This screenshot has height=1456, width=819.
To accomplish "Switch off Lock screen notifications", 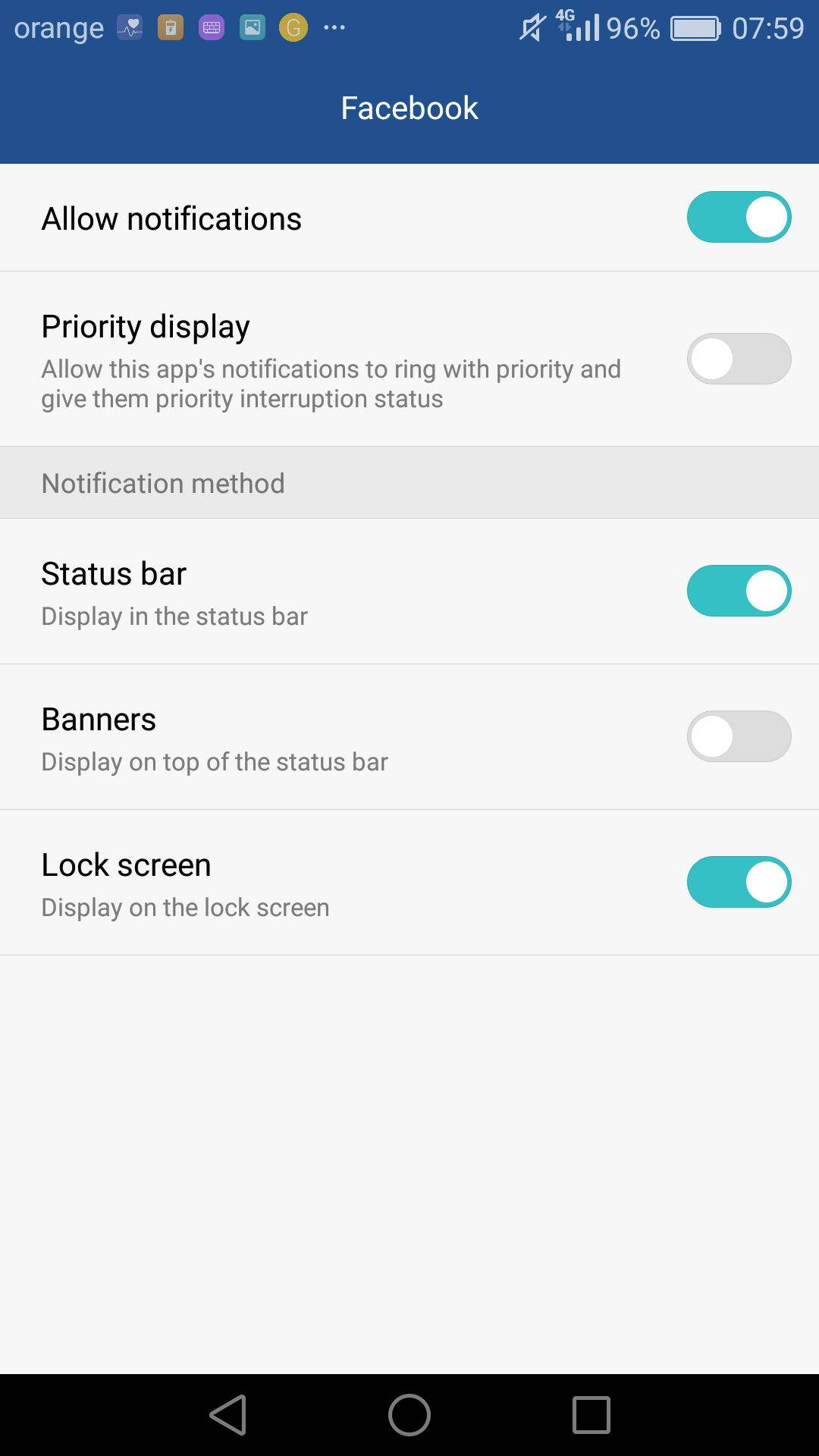I will click(x=739, y=882).
